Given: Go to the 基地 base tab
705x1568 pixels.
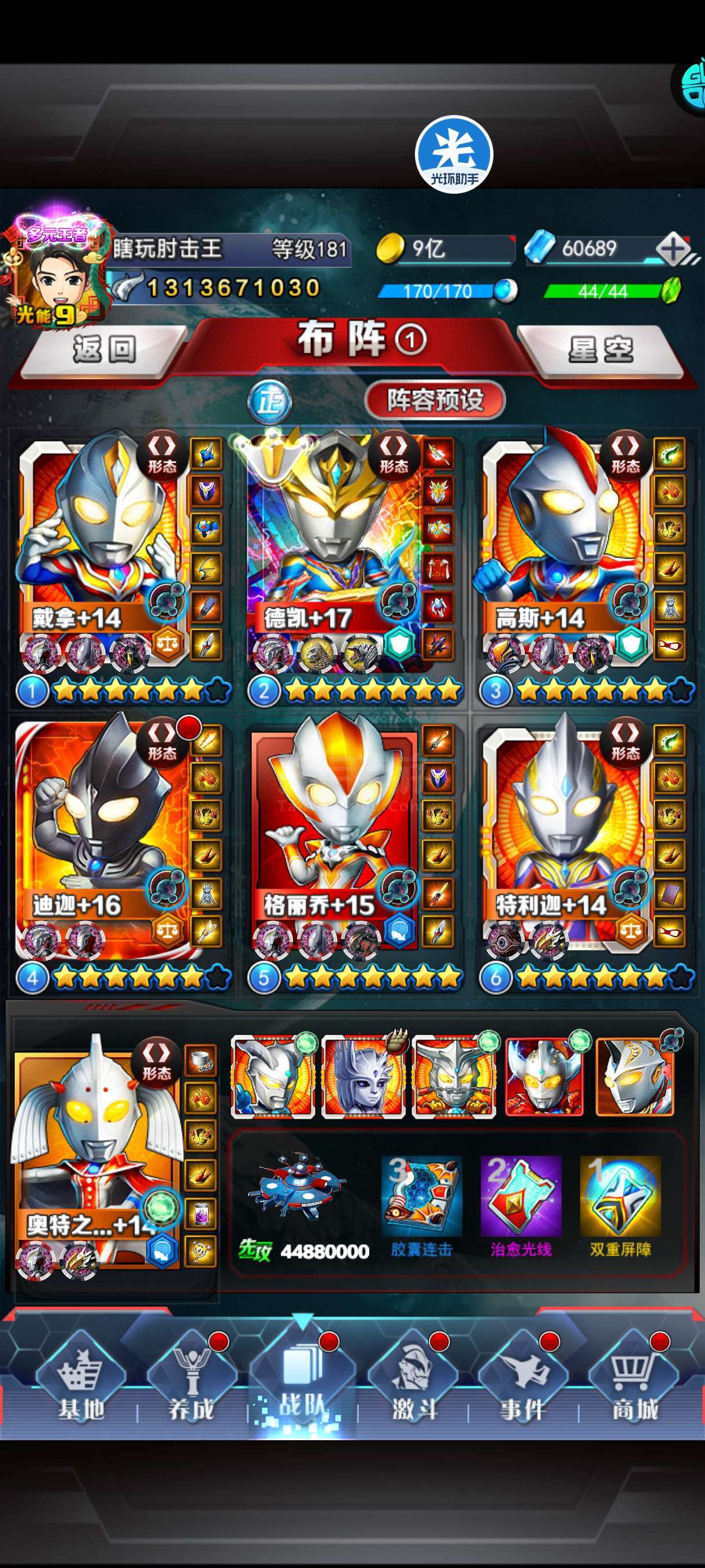Looking at the screenshot, I should tap(80, 1383).
